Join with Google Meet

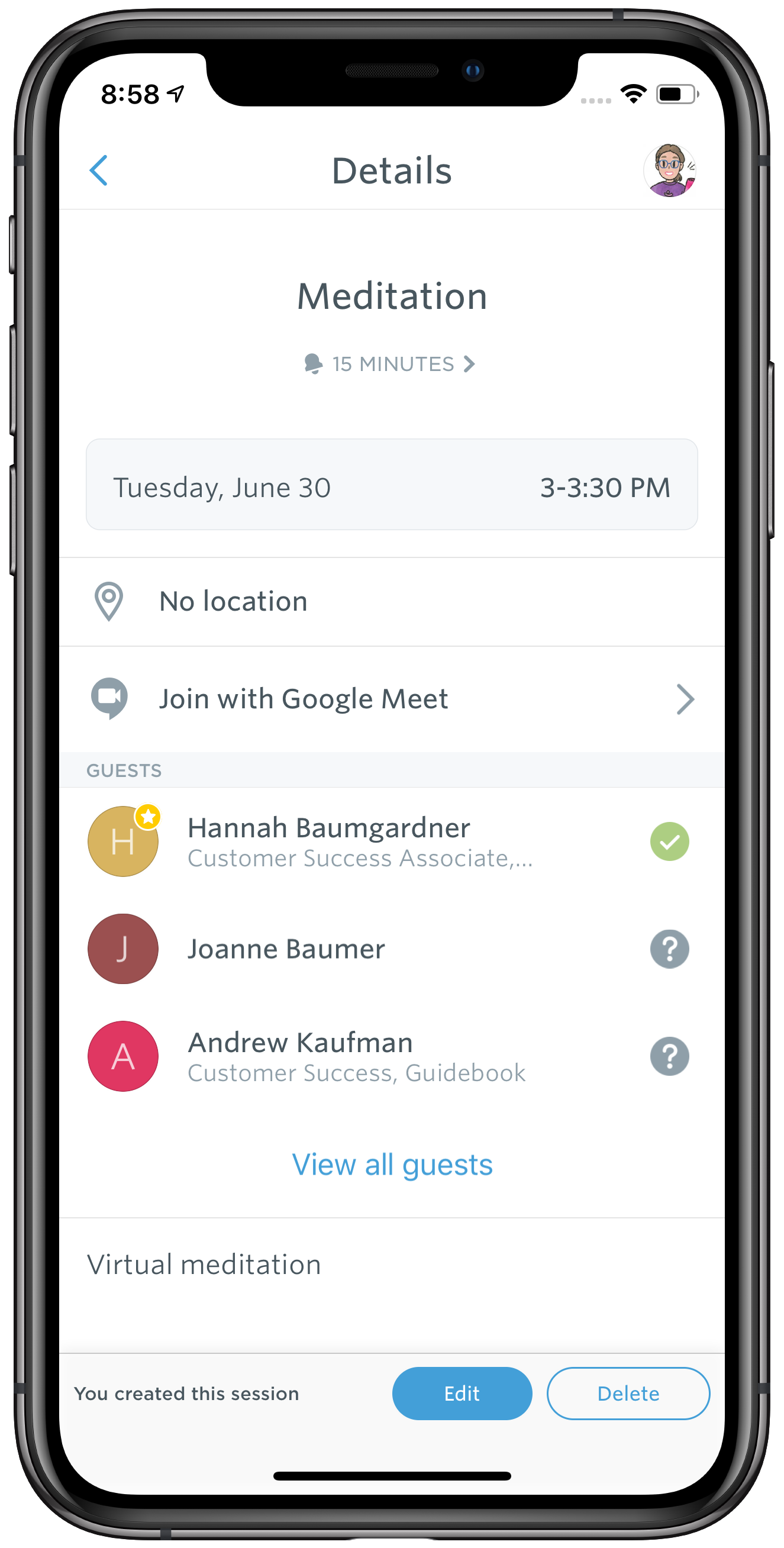(x=391, y=699)
